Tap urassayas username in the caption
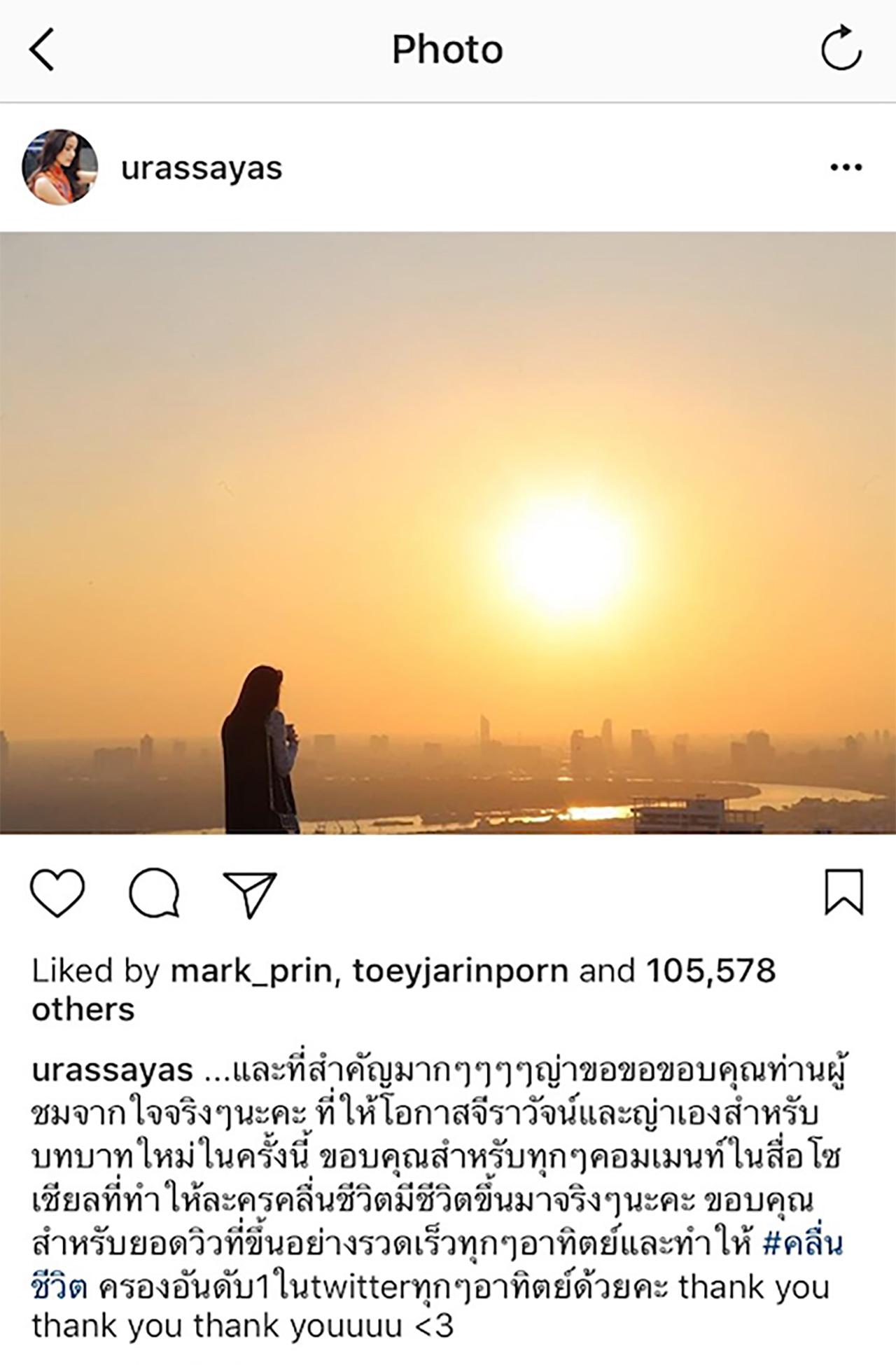The height and width of the screenshot is (1365, 896). (x=112, y=1071)
